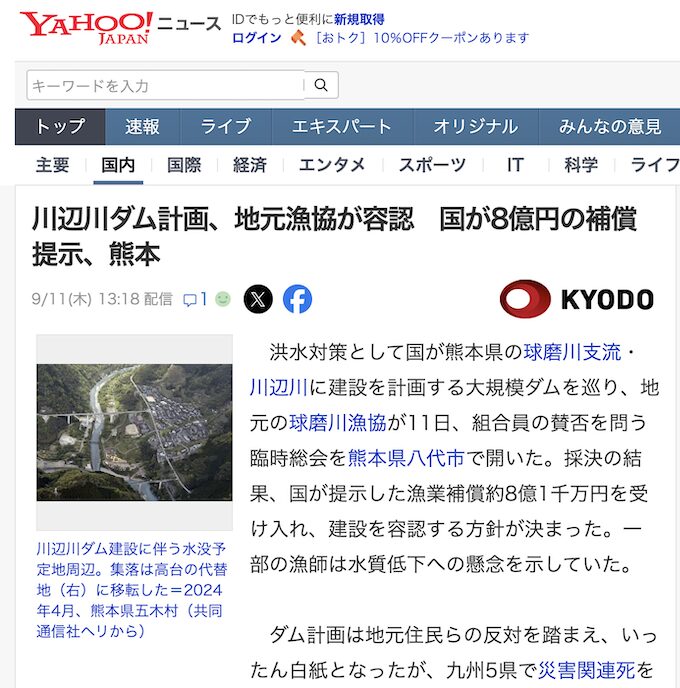The image size is (680, 688).
Task: Open the 経済 category
Action: (x=249, y=165)
